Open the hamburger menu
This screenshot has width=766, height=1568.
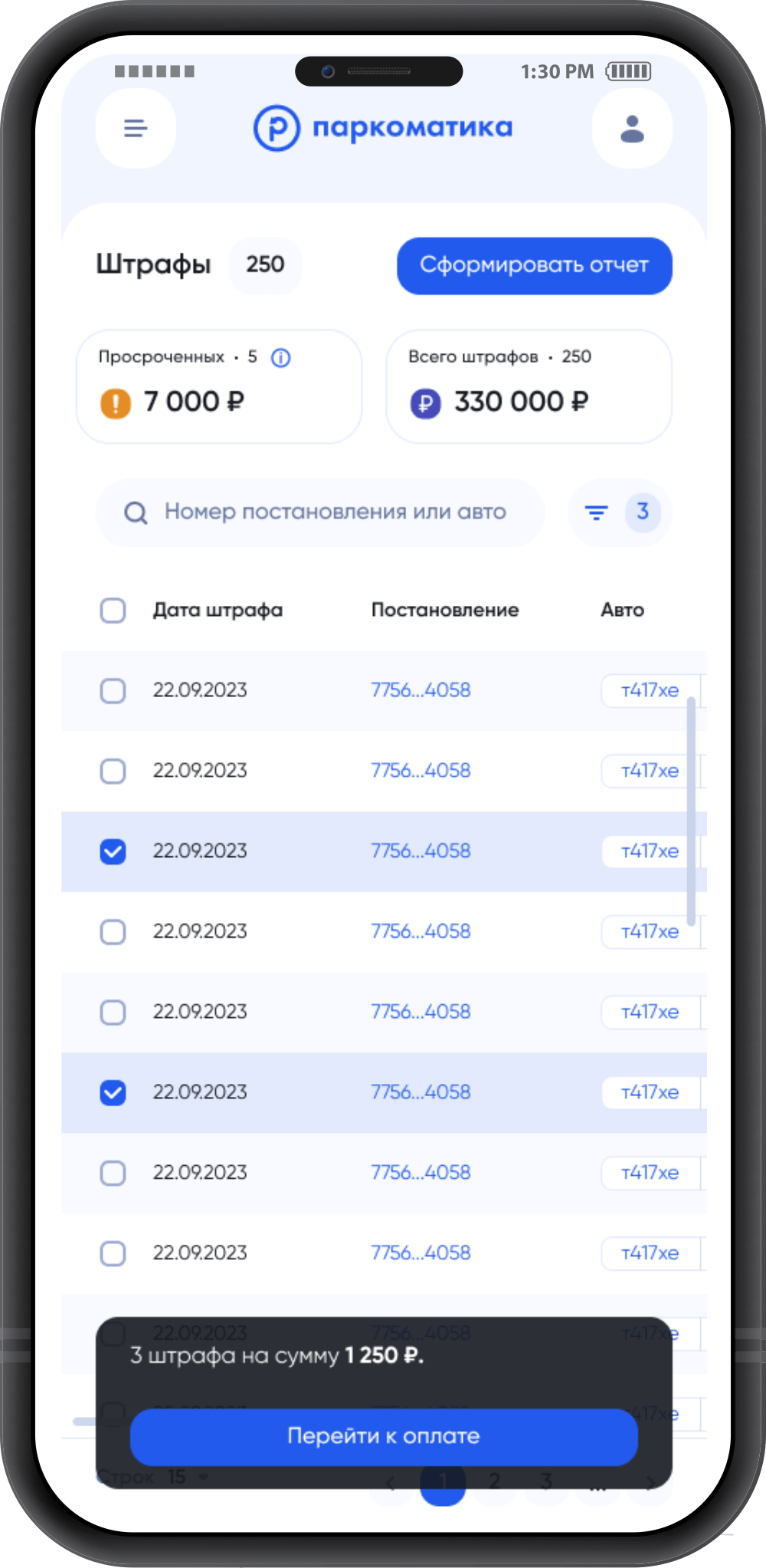(136, 129)
